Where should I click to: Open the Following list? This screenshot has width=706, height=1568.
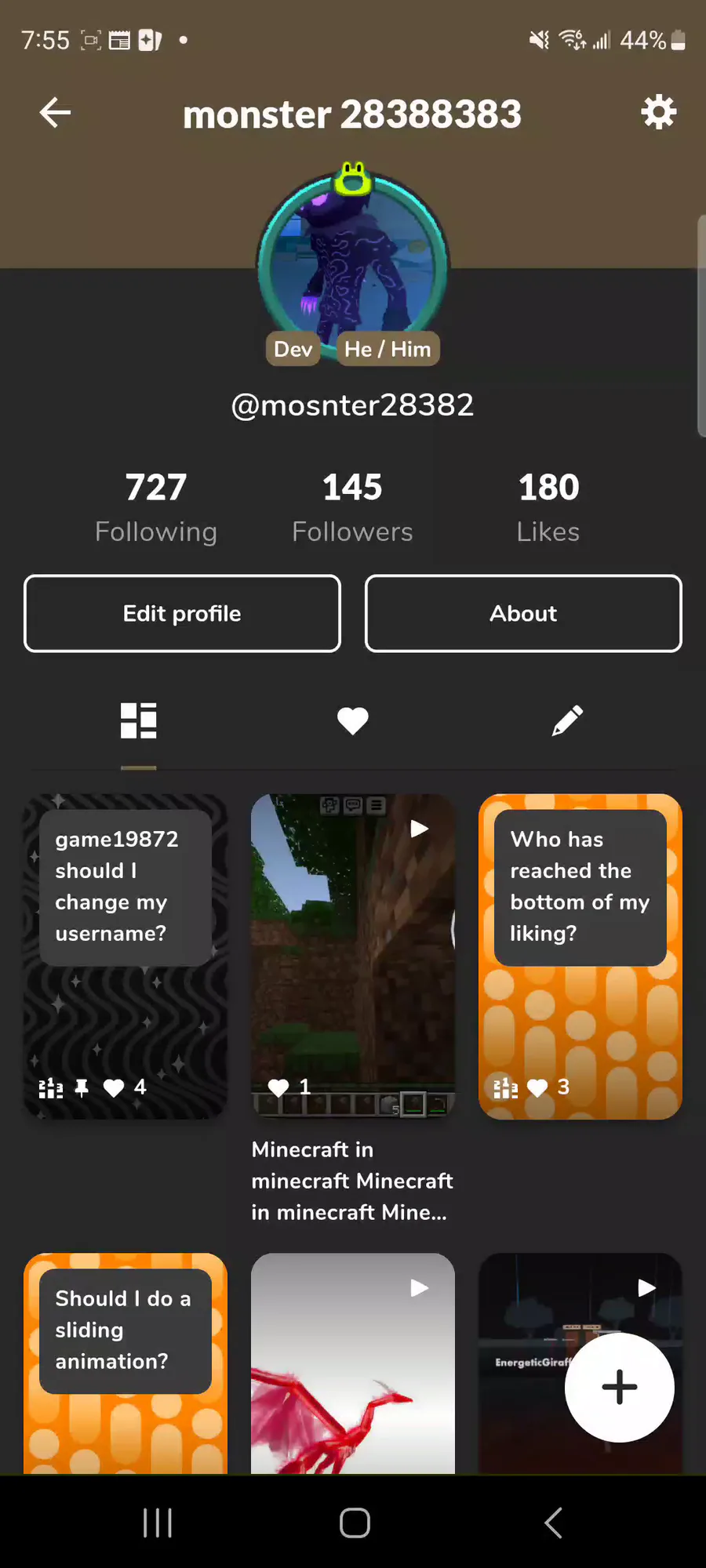(155, 507)
